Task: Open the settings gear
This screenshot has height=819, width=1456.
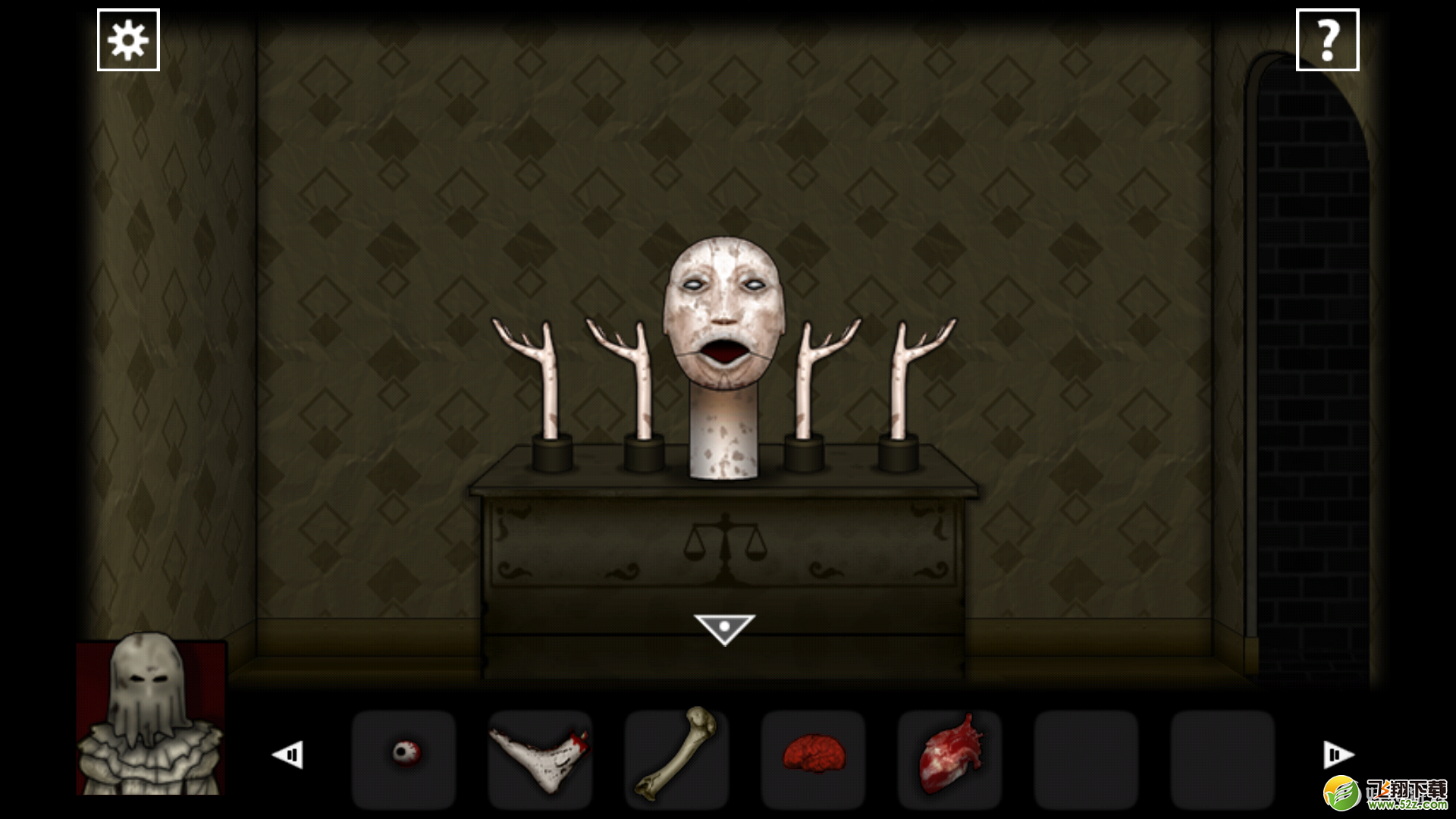Action: click(x=128, y=40)
